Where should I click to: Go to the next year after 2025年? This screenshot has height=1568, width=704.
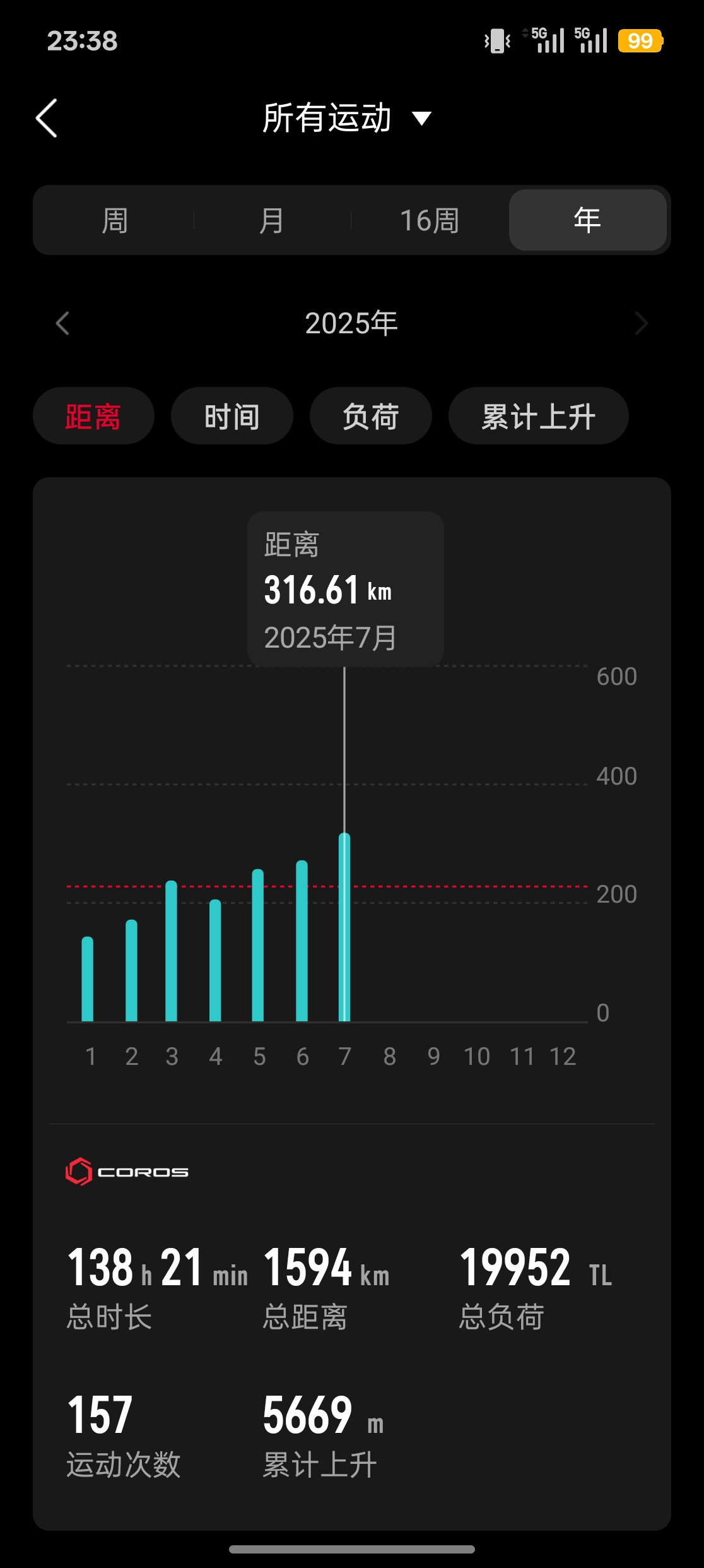pyautogui.click(x=641, y=323)
